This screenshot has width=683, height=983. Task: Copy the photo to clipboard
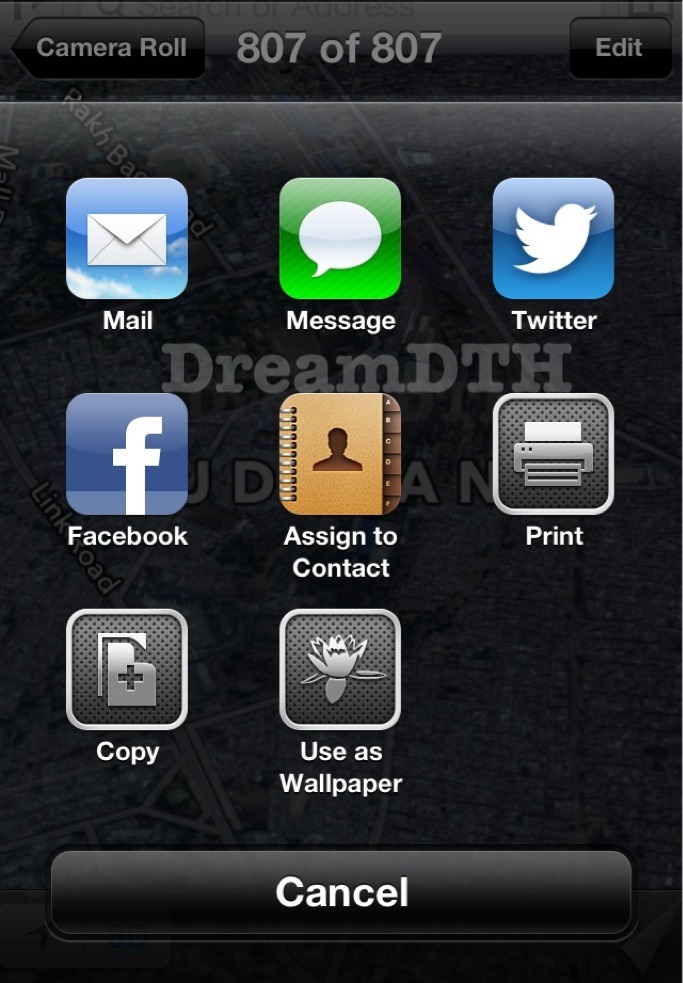pyautogui.click(x=127, y=669)
